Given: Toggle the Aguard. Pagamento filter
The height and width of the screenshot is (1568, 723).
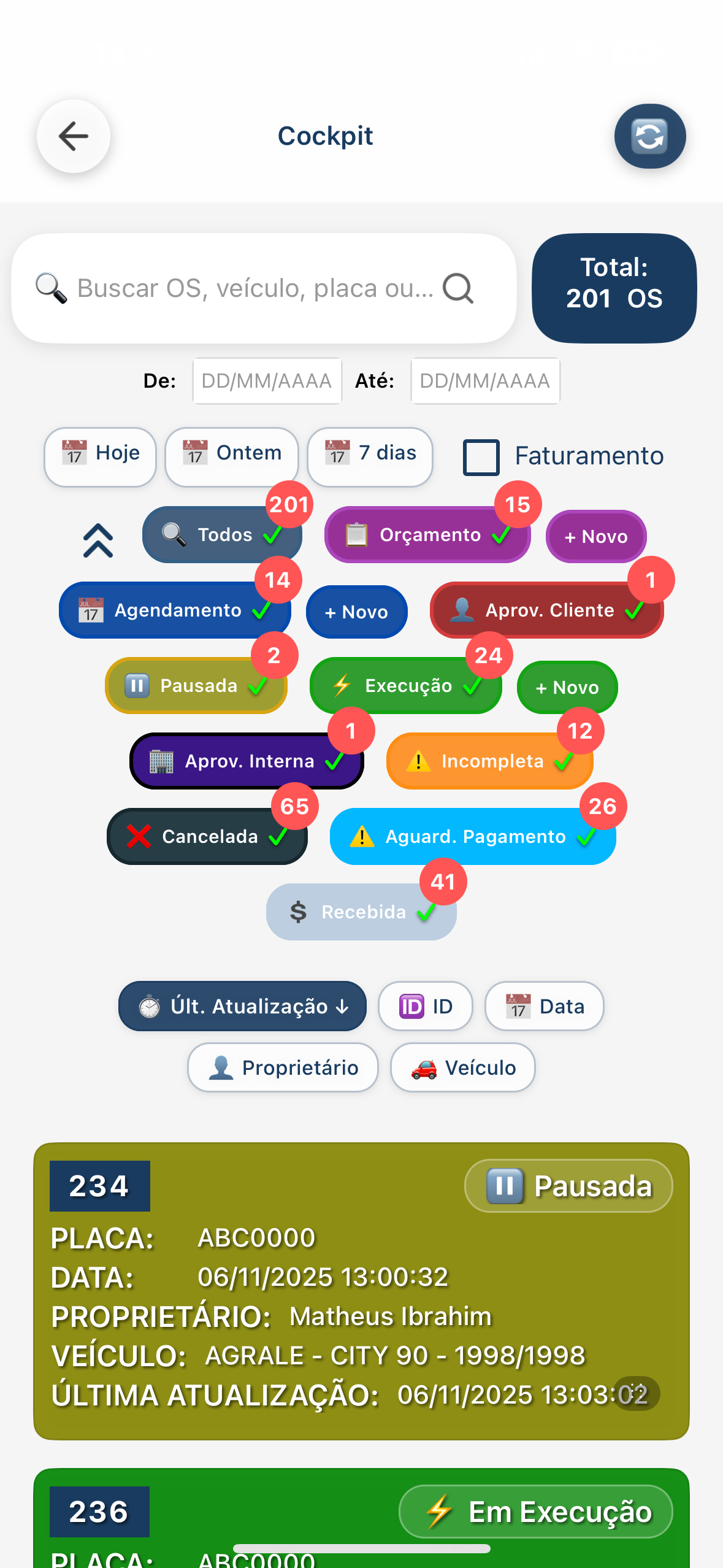Looking at the screenshot, I should 472,837.
